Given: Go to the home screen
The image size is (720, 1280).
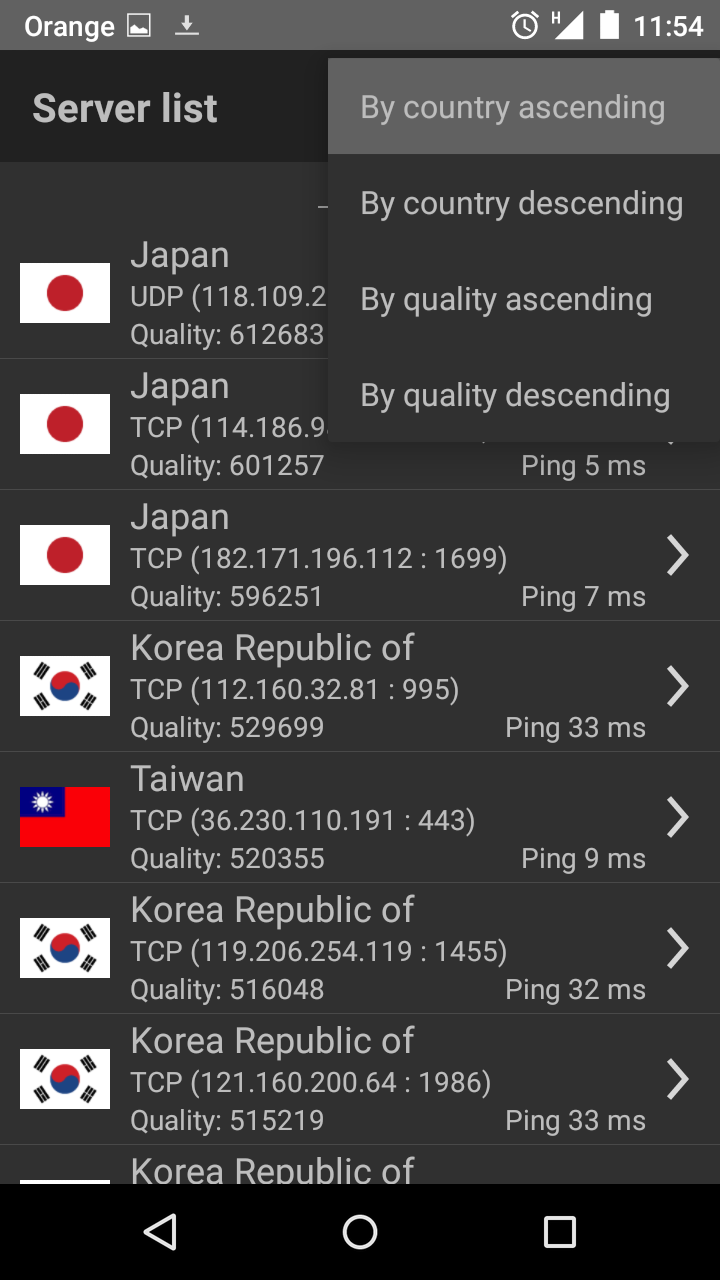Looking at the screenshot, I should 360,1232.
